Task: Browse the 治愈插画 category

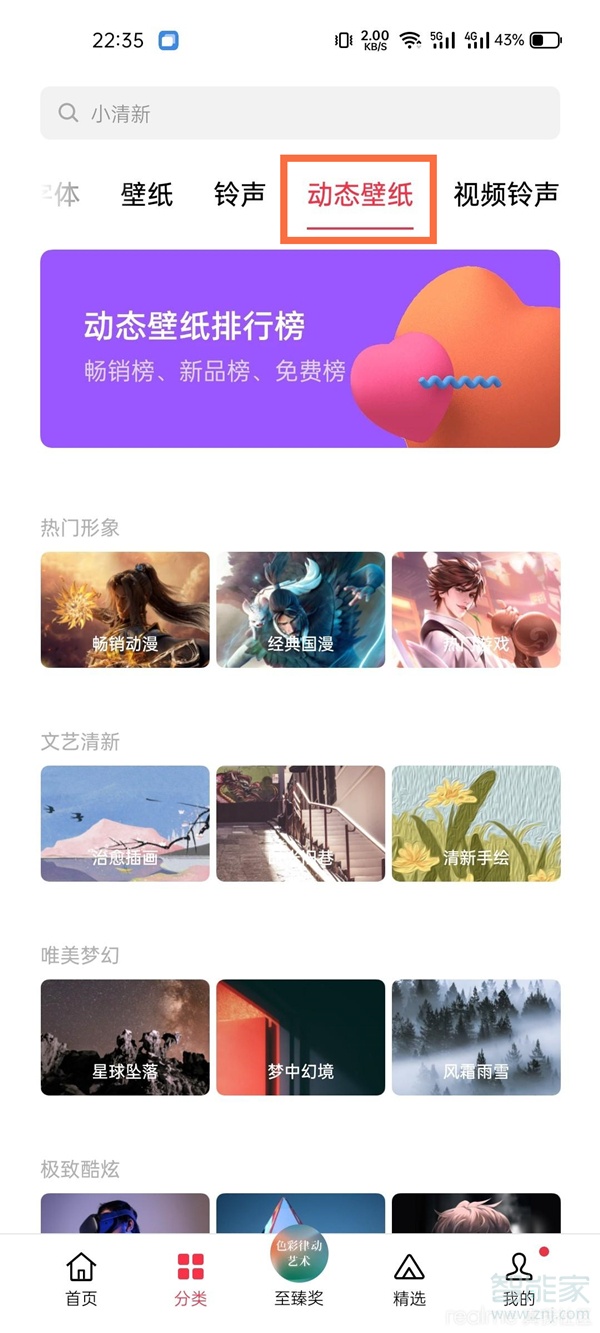Action: pos(125,823)
